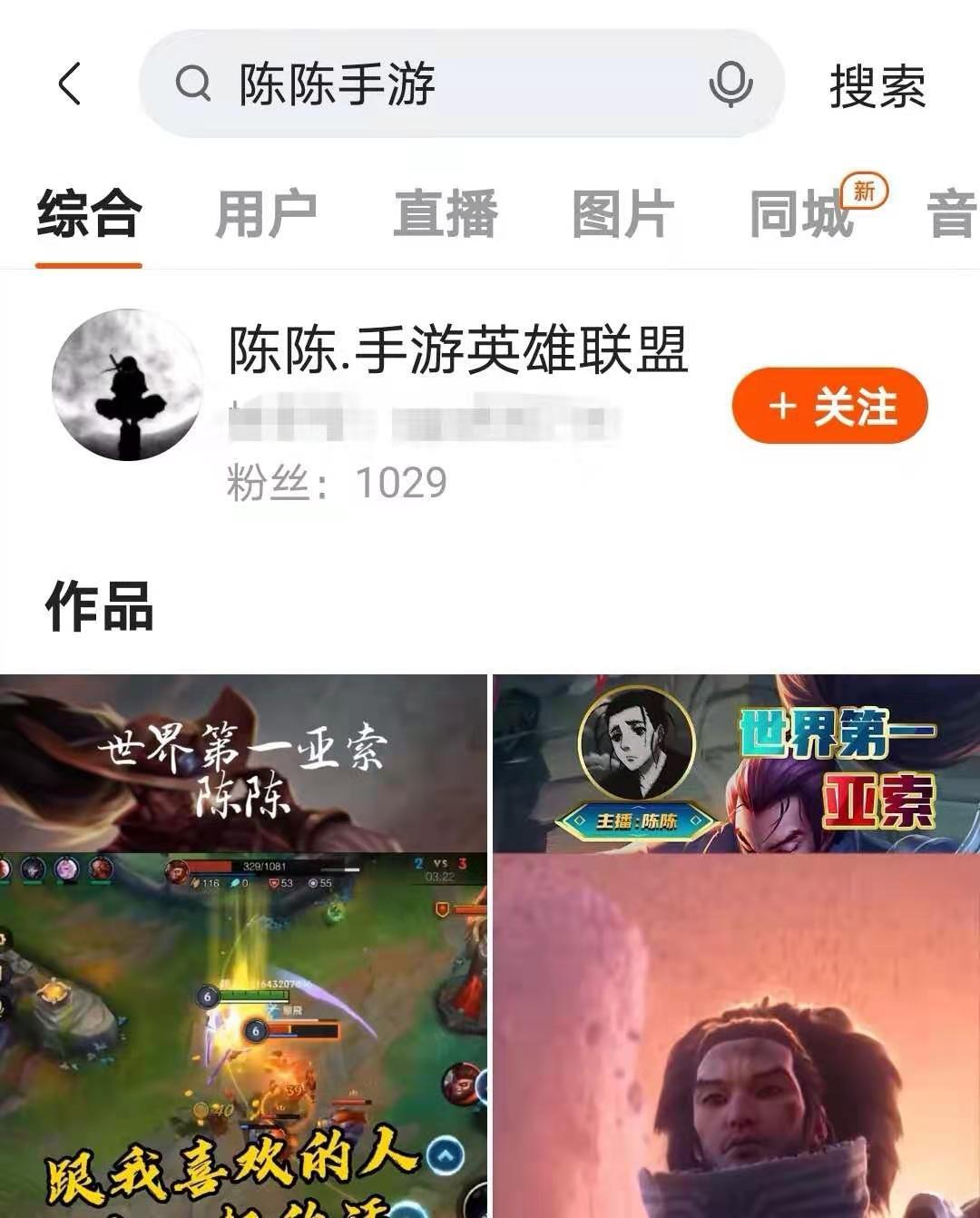Click the 搜索 search button
The width and height of the screenshot is (980, 1218).
pyautogui.click(x=877, y=88)
